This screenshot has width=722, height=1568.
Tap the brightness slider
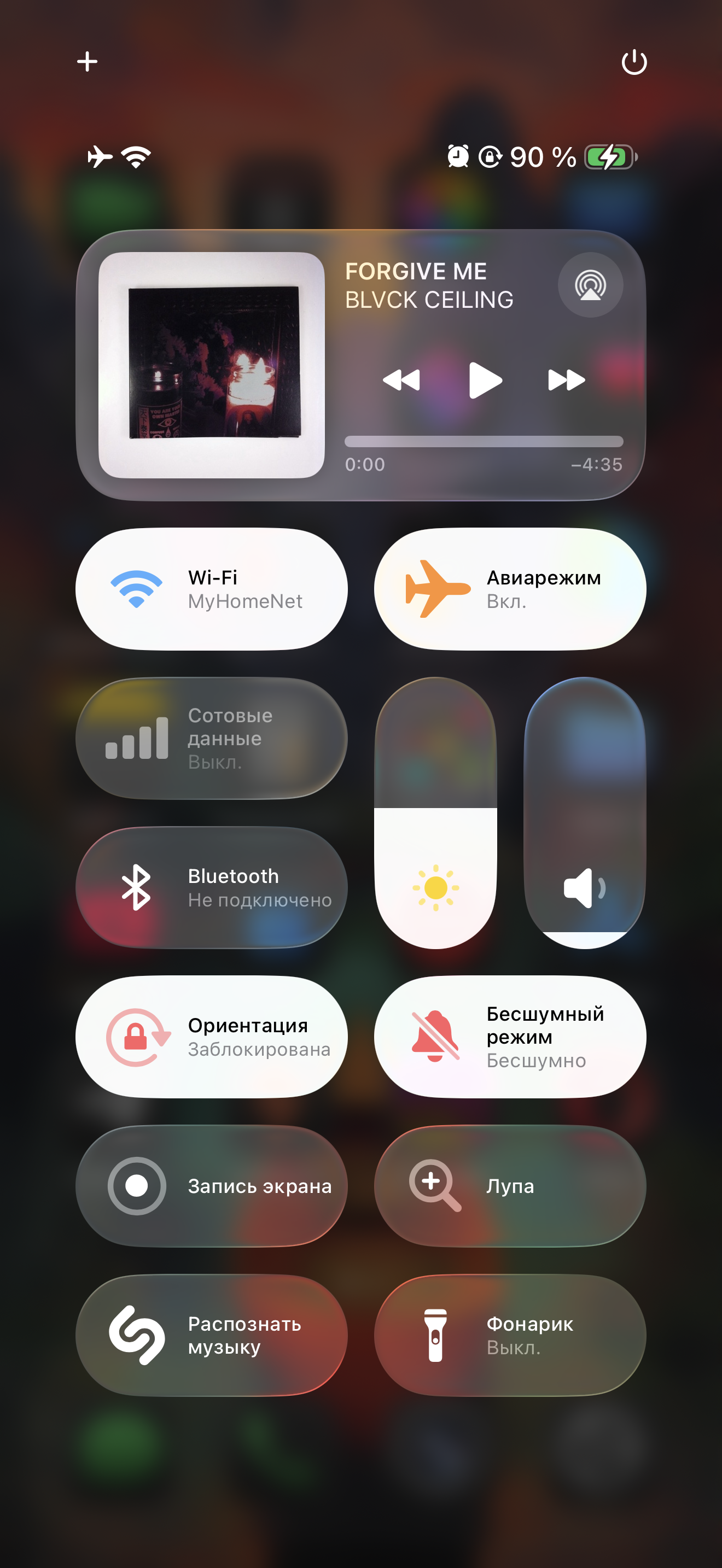[x=435, y=812]
